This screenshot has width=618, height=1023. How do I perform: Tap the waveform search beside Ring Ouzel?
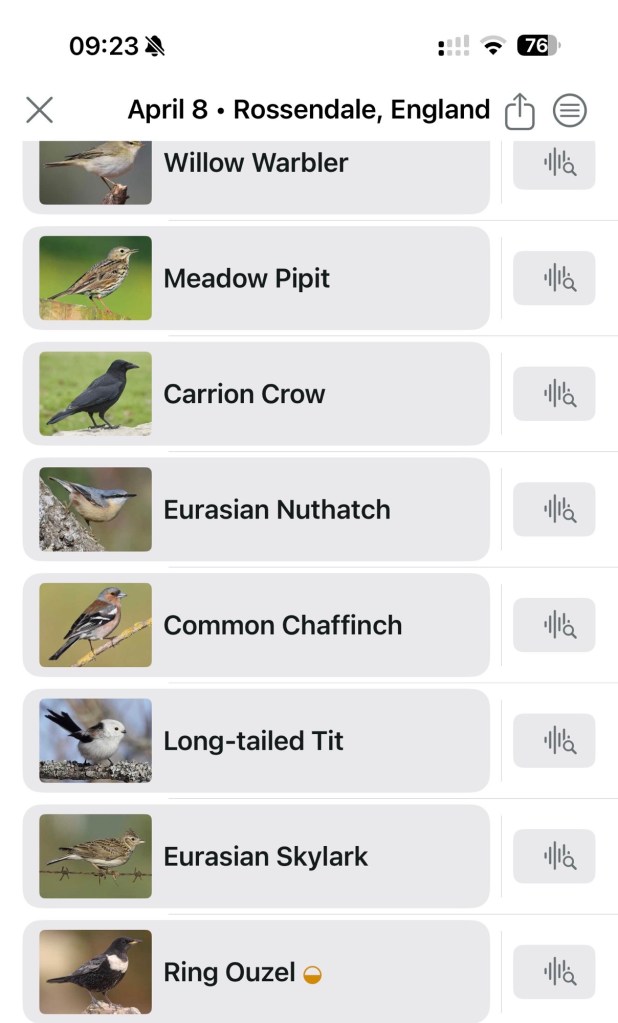tap(554, 972)
